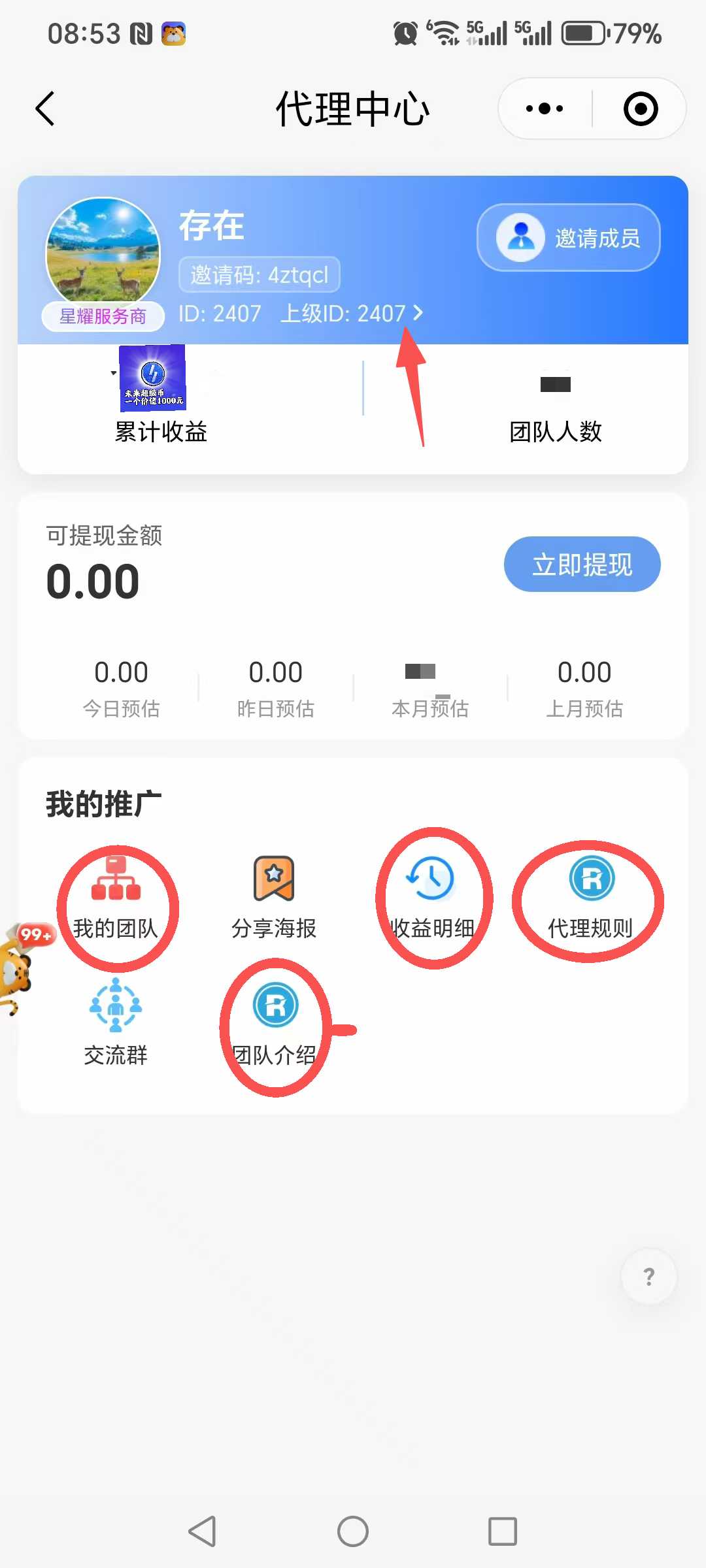Tap the system home button
The image size is (706, 1568).
click(353, 1531)
